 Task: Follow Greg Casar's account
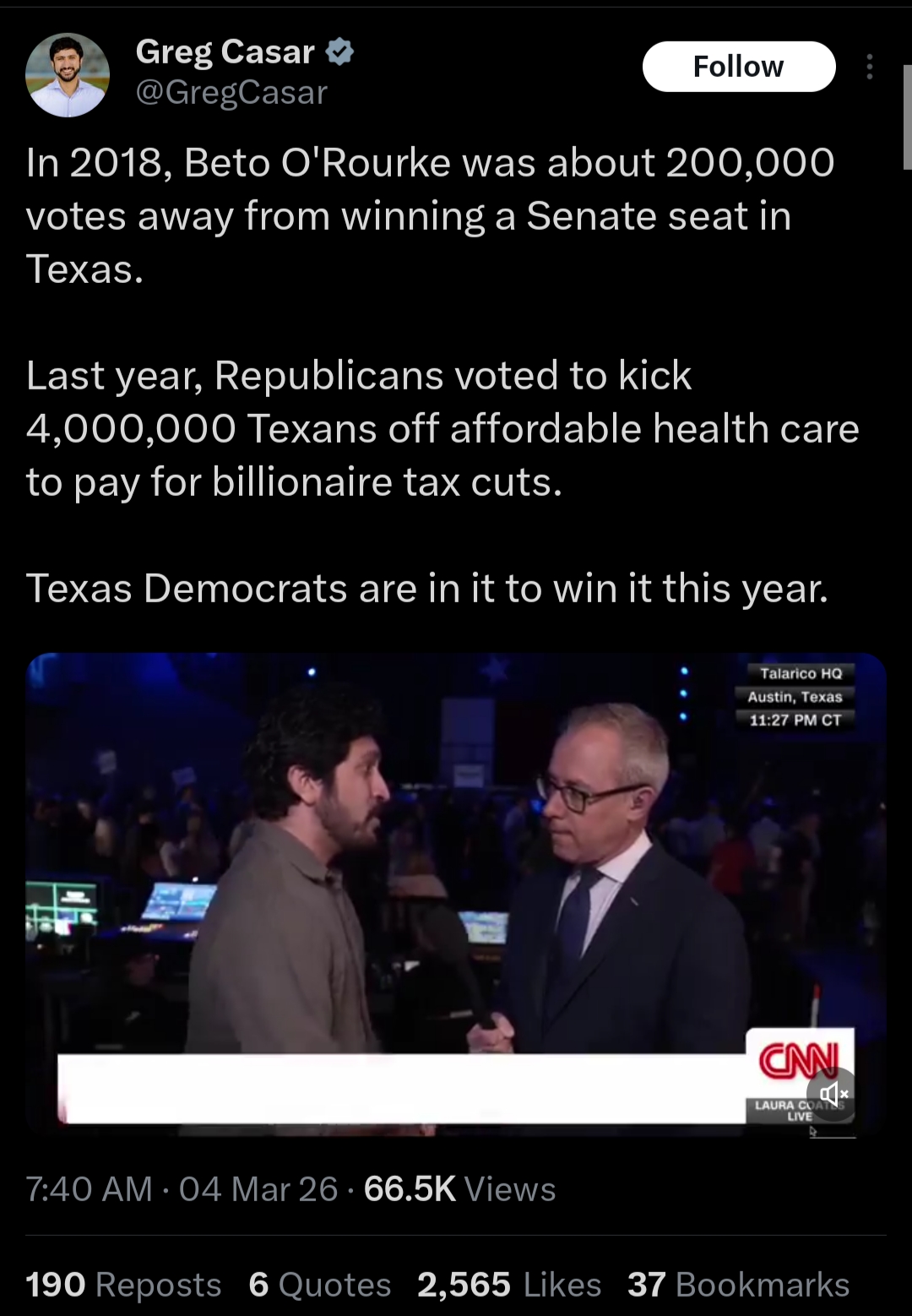739,67
